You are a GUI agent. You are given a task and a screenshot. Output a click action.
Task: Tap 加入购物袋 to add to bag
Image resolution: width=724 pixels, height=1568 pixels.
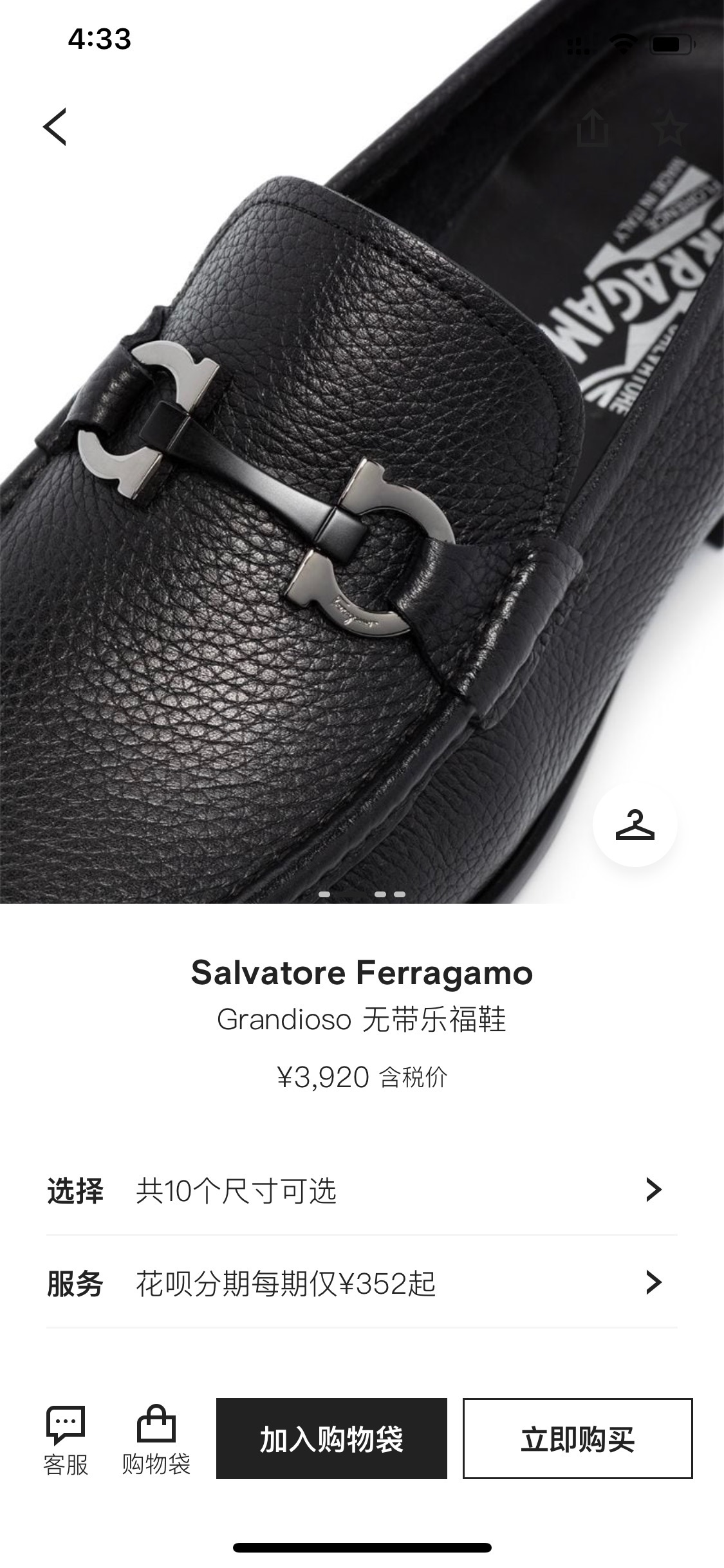(x=331, y=1439)
